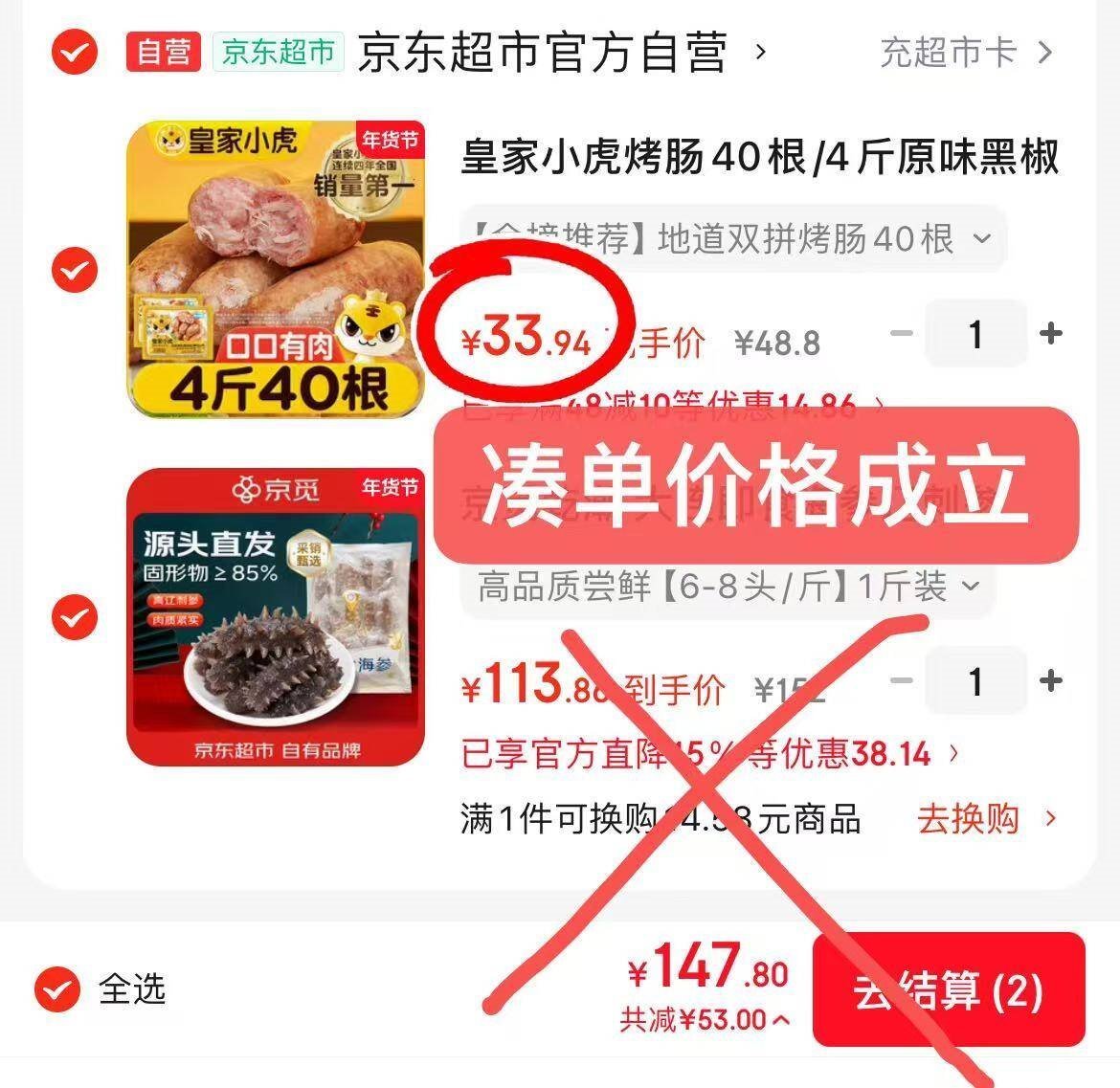Expand the 地道双拼烤肠40根 variant dropdown
1120x1088 pixels.
[732, 238]
